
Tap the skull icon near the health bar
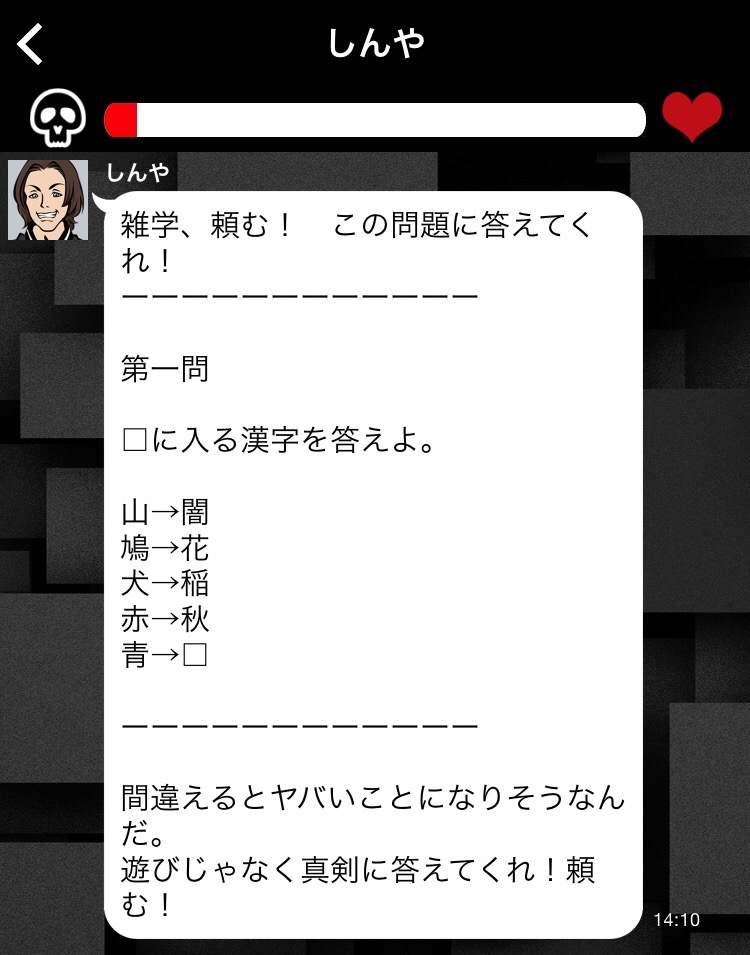[x=58, y=117]
